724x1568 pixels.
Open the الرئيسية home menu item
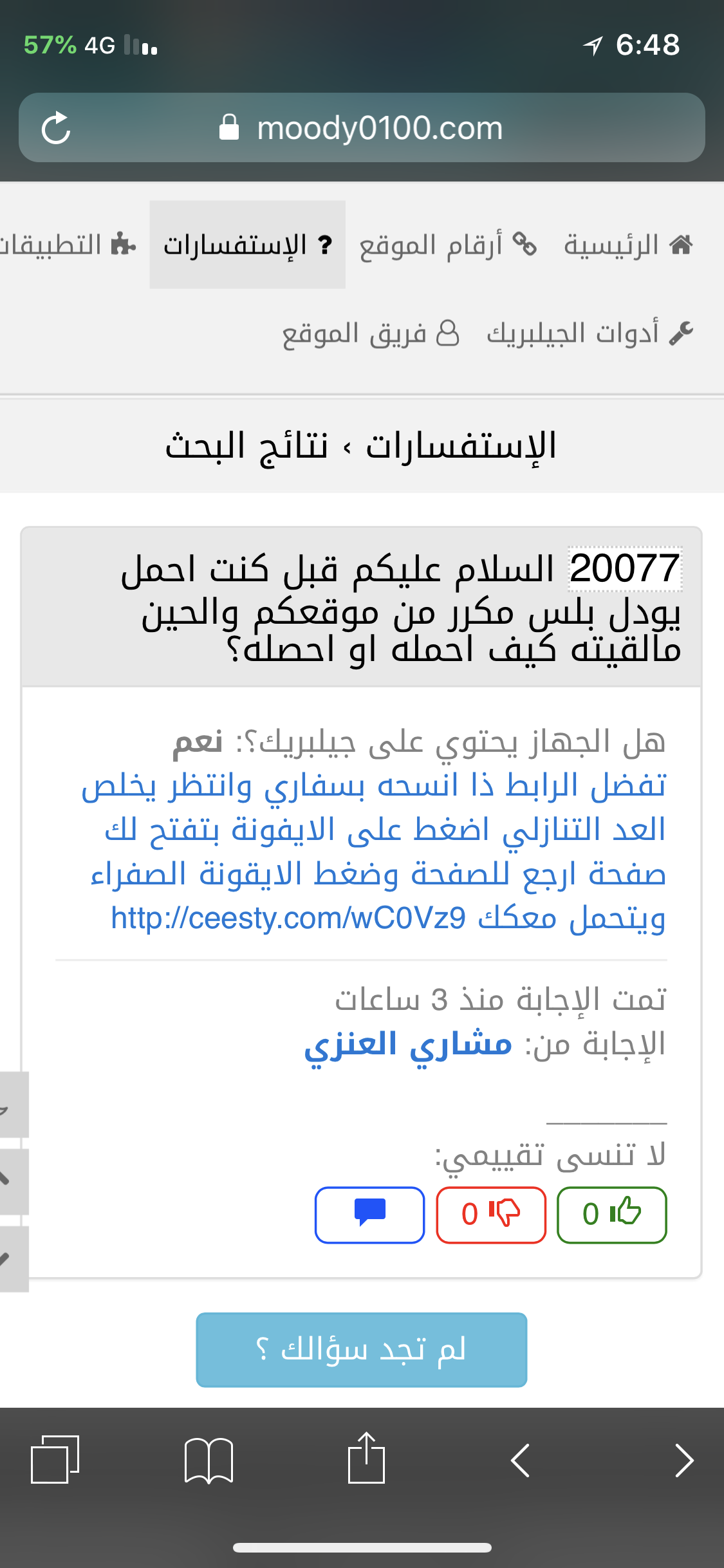[627, 245]
